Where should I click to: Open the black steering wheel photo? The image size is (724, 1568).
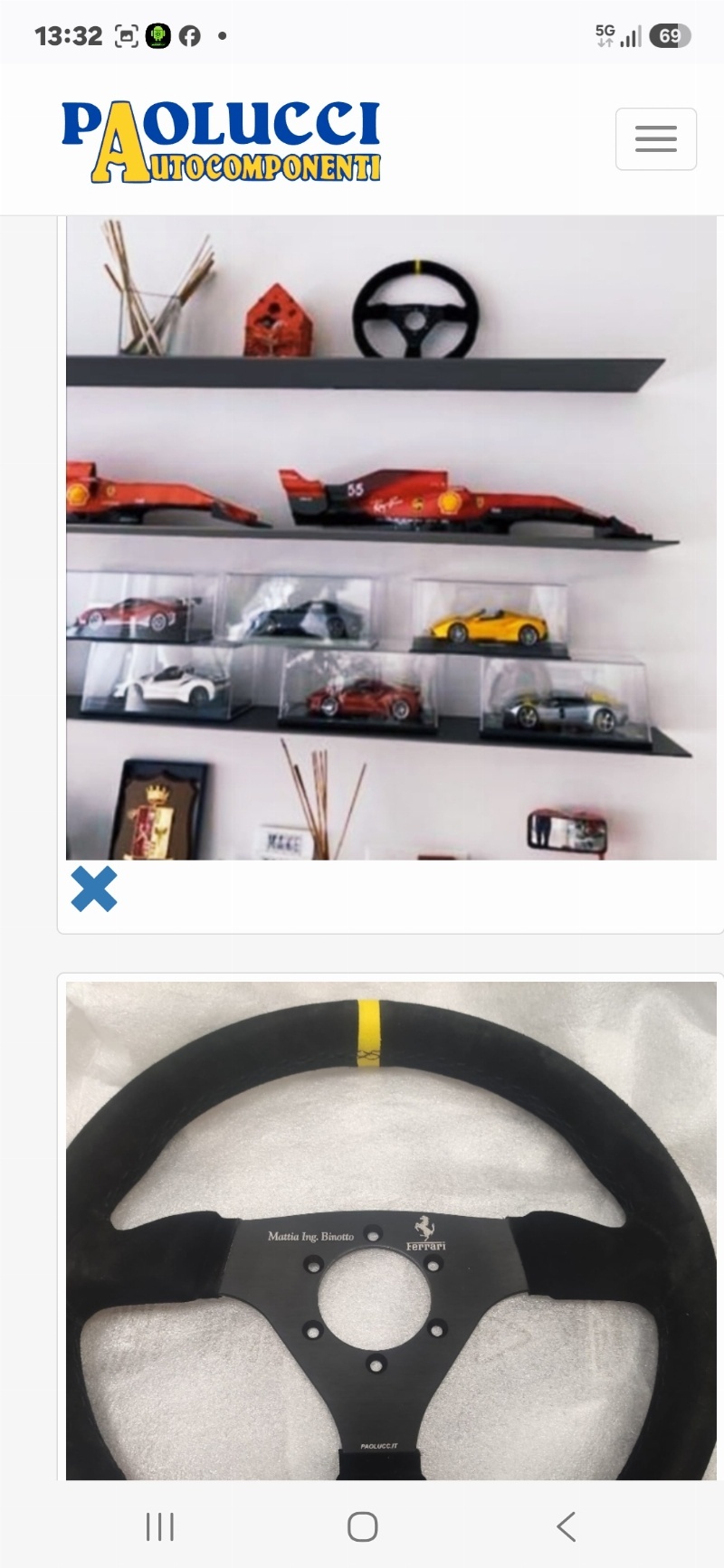pos(391,1231)
